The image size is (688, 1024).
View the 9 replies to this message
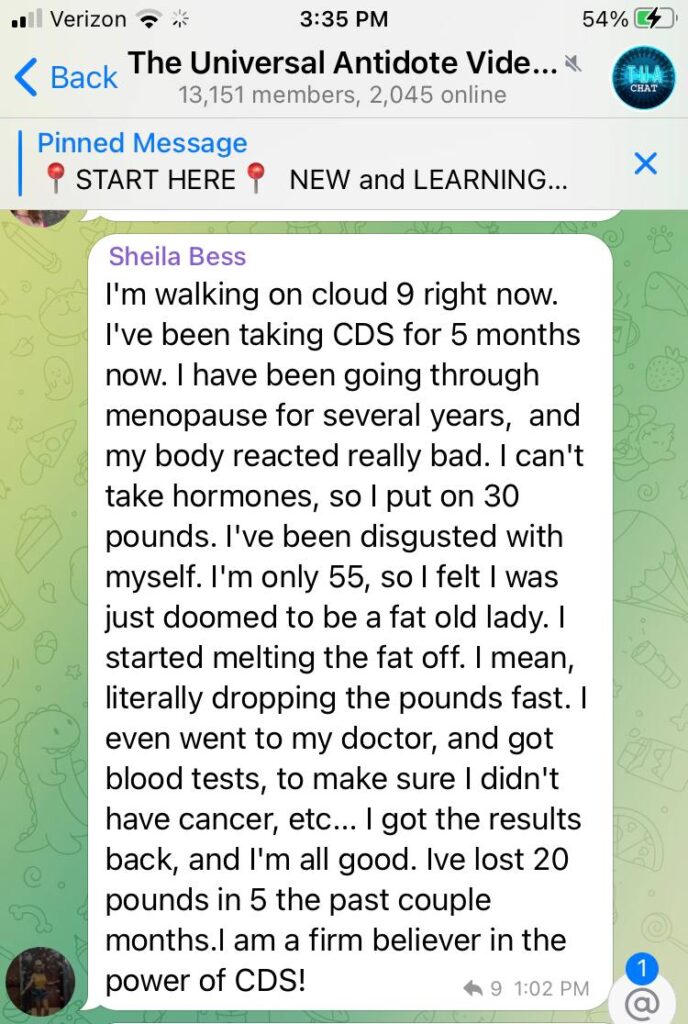pos(483,989)
